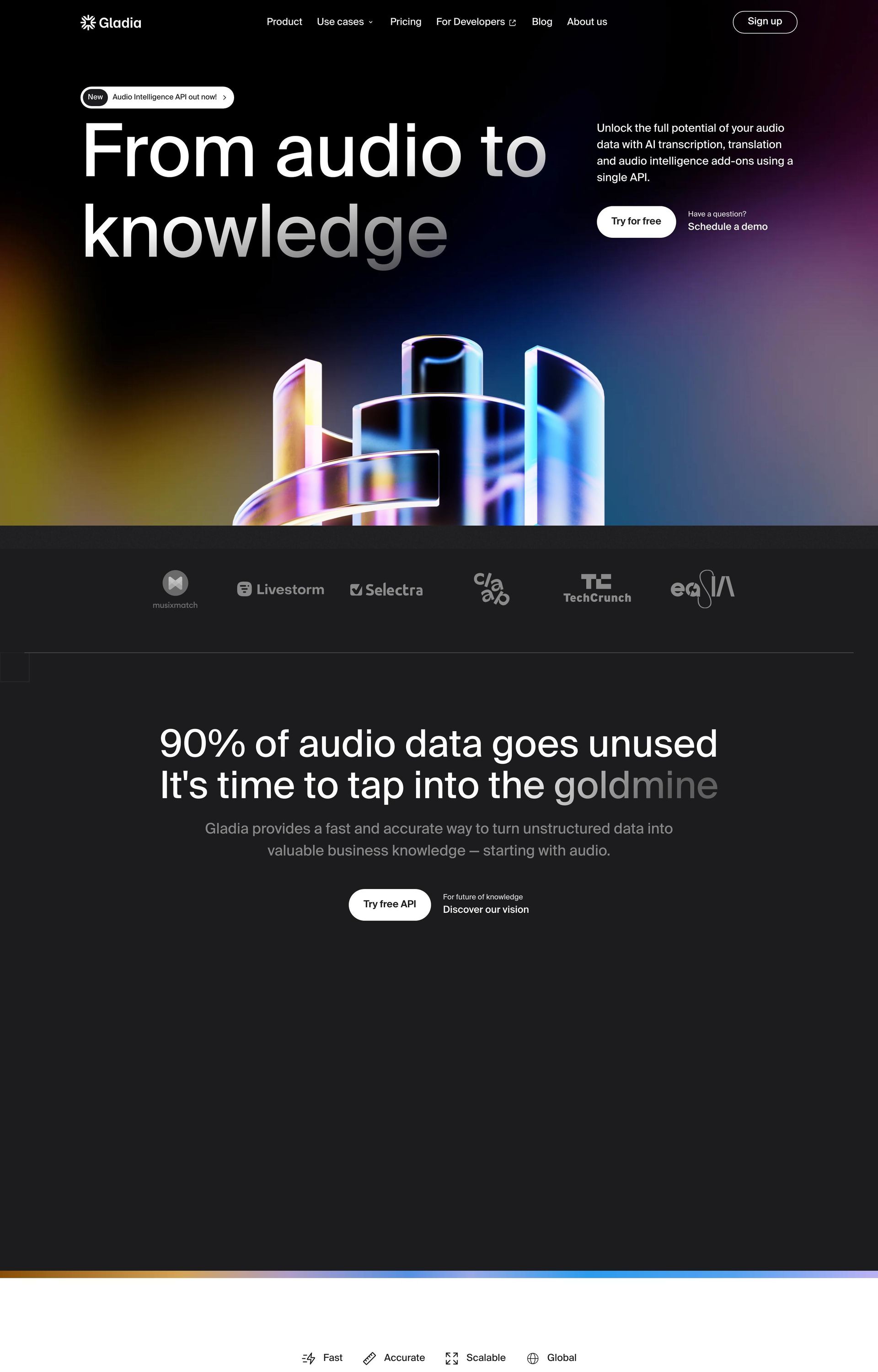Go to the Pricing page
This screenshot has height=1372, width=878.
(x=405, y=21)
